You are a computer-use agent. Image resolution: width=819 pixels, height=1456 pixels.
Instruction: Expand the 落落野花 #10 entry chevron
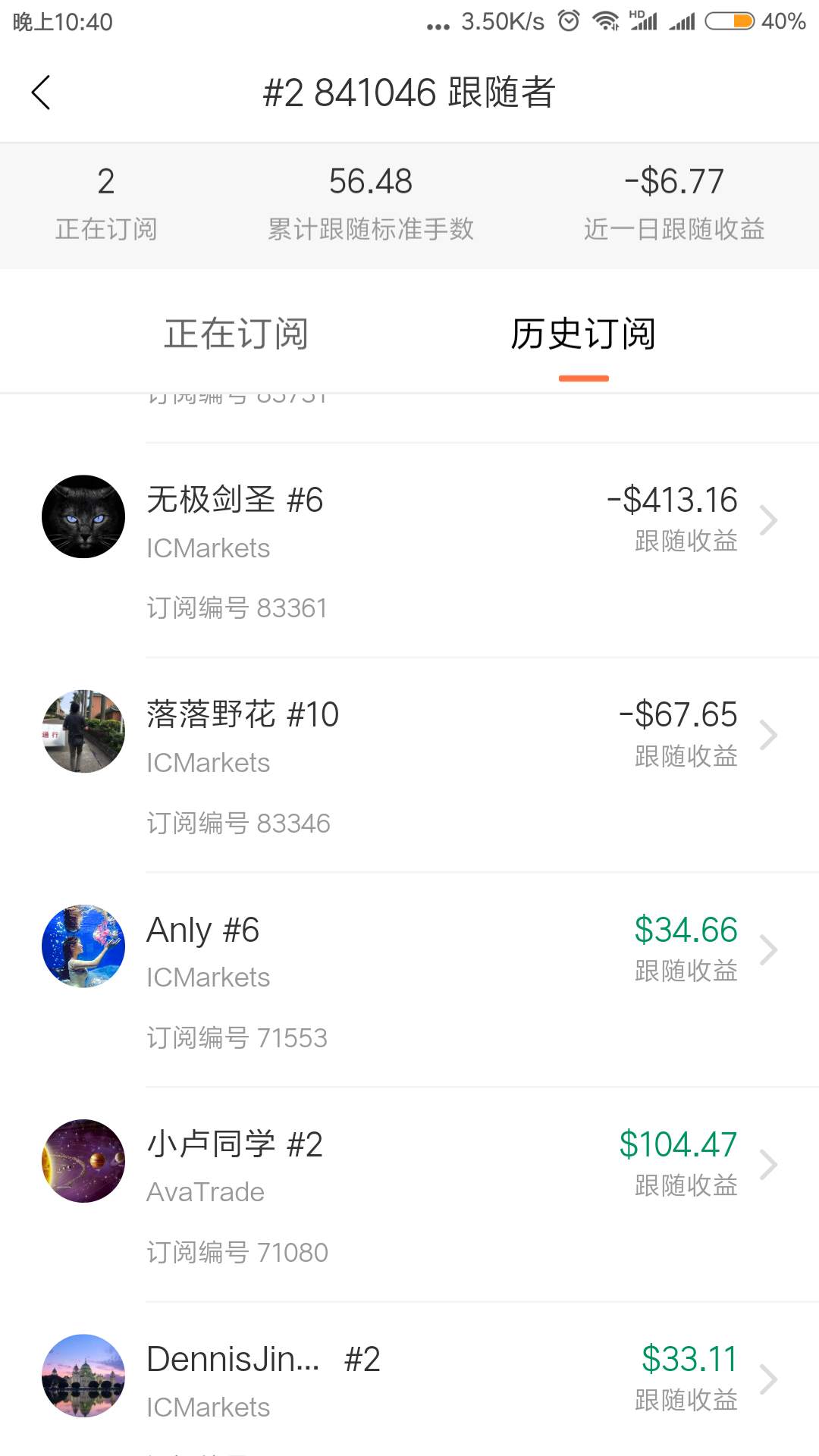coord(770,734)
